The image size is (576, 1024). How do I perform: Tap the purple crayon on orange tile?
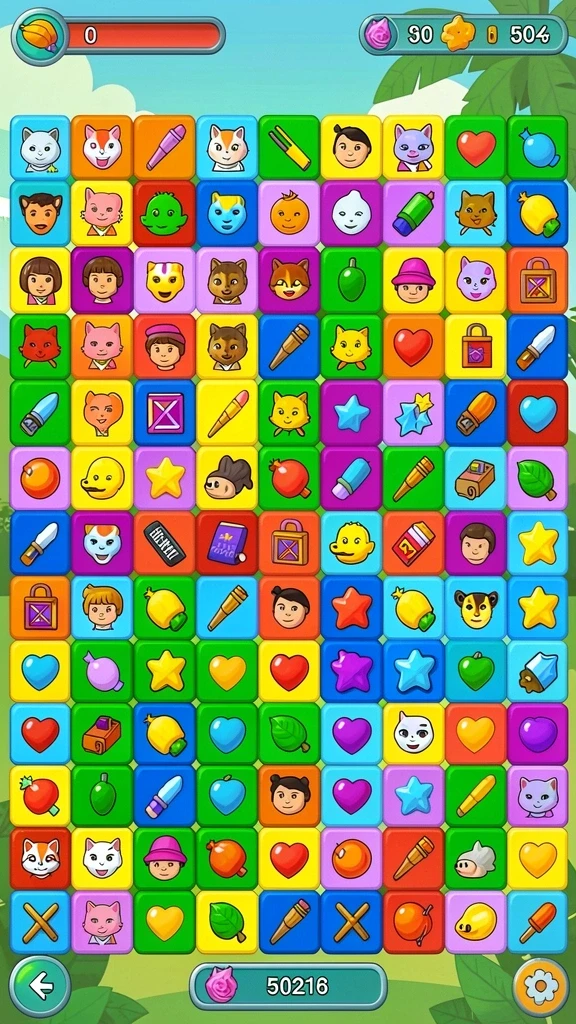[x=165, y=148]
